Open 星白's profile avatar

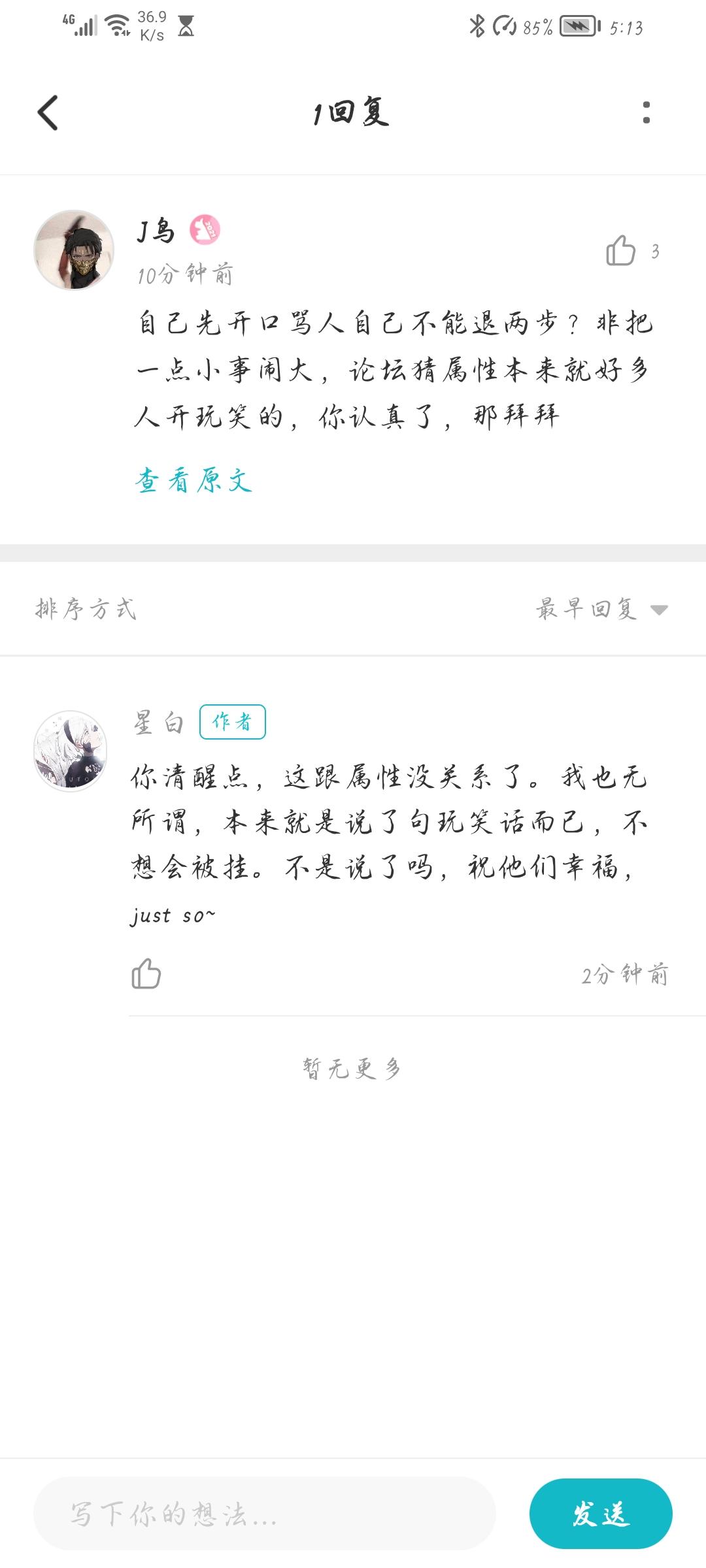[71, 751]
